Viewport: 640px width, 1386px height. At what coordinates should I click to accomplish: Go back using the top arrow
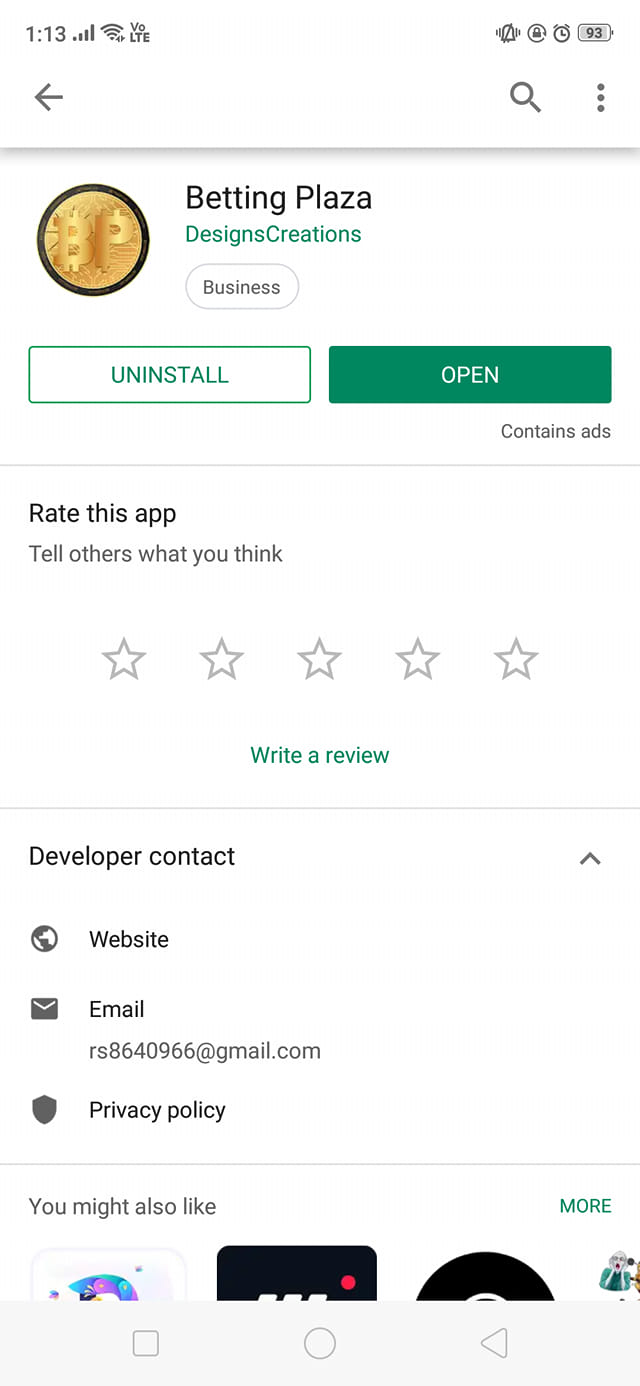(48, 97)
